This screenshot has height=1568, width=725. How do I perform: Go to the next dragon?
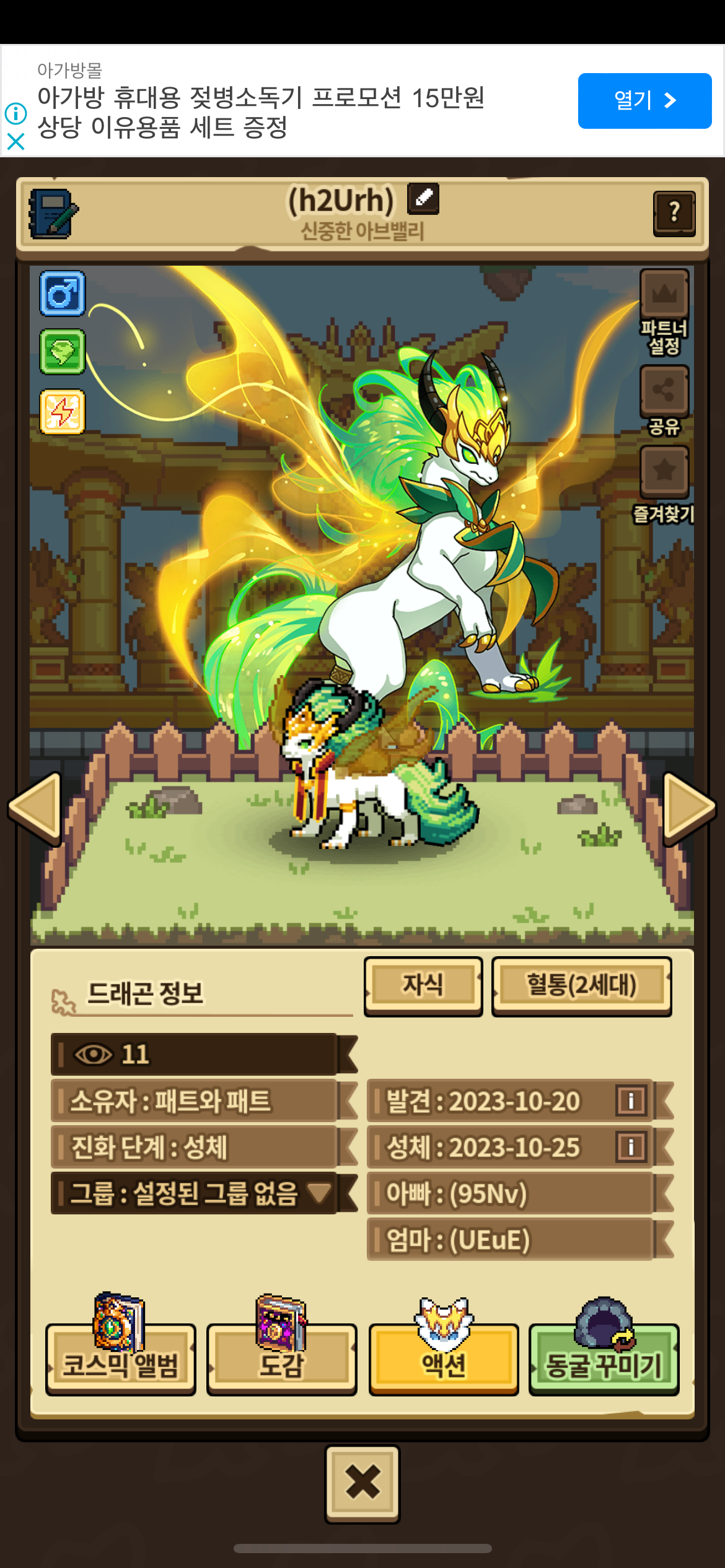690,808
